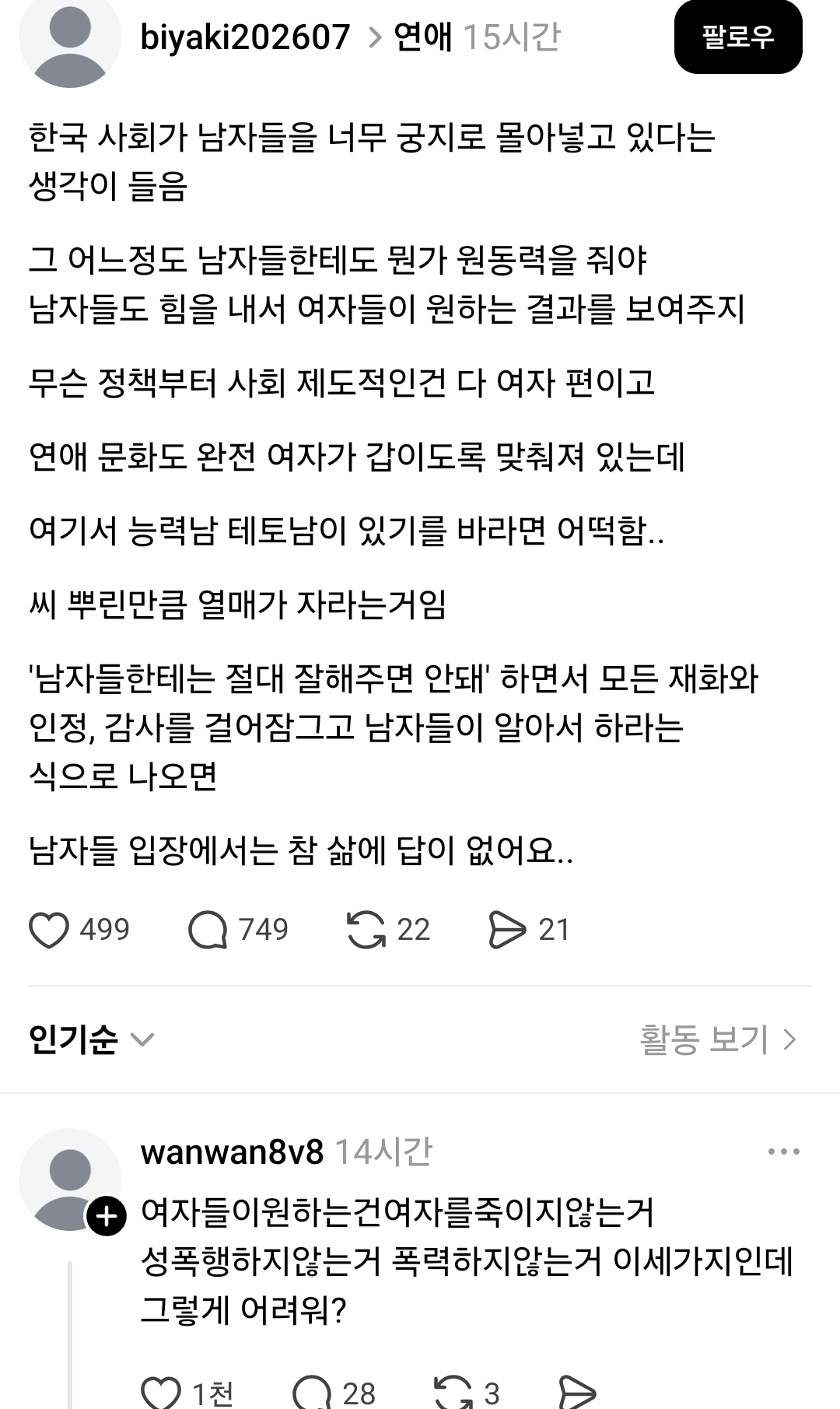Viewport: 840px width, 1409px height.
Task: Open 활동 보기 activity view
Action: pyautogui.click(x=717, y=1039)
